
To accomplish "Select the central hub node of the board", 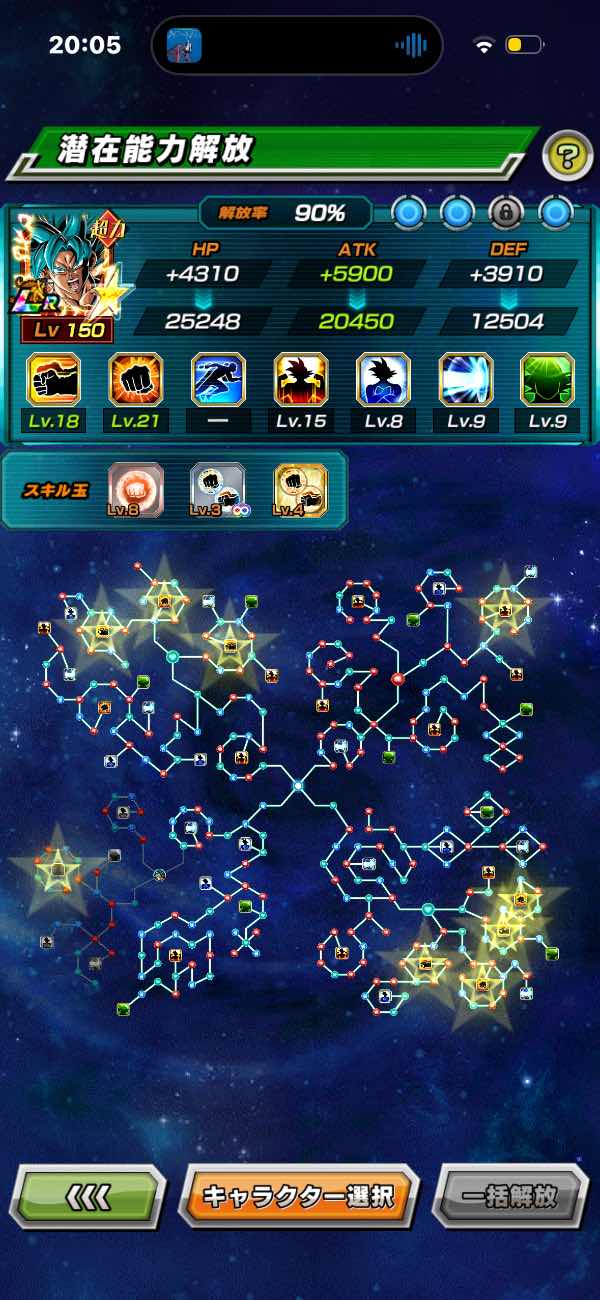I will [x=298, y=787].
